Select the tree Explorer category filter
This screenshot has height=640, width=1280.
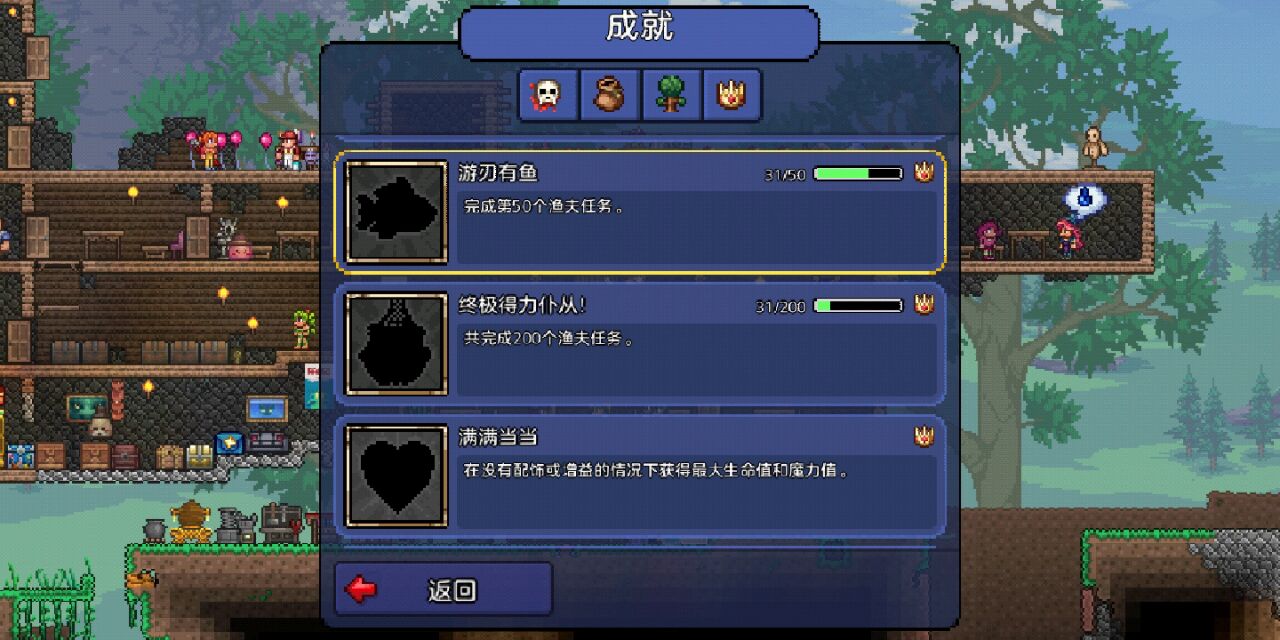coord(671,95)
